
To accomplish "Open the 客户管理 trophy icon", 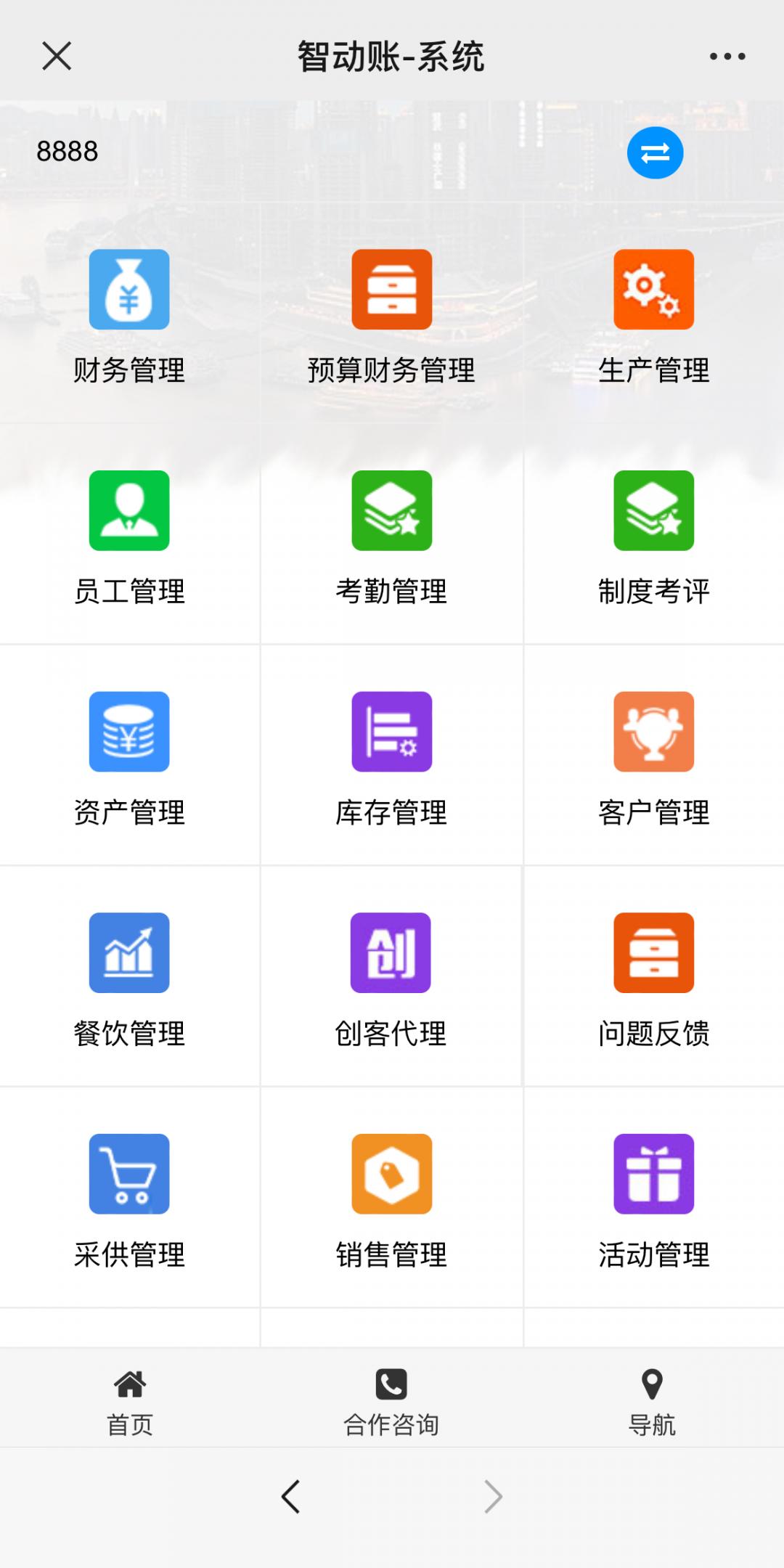I will (653, 732).
